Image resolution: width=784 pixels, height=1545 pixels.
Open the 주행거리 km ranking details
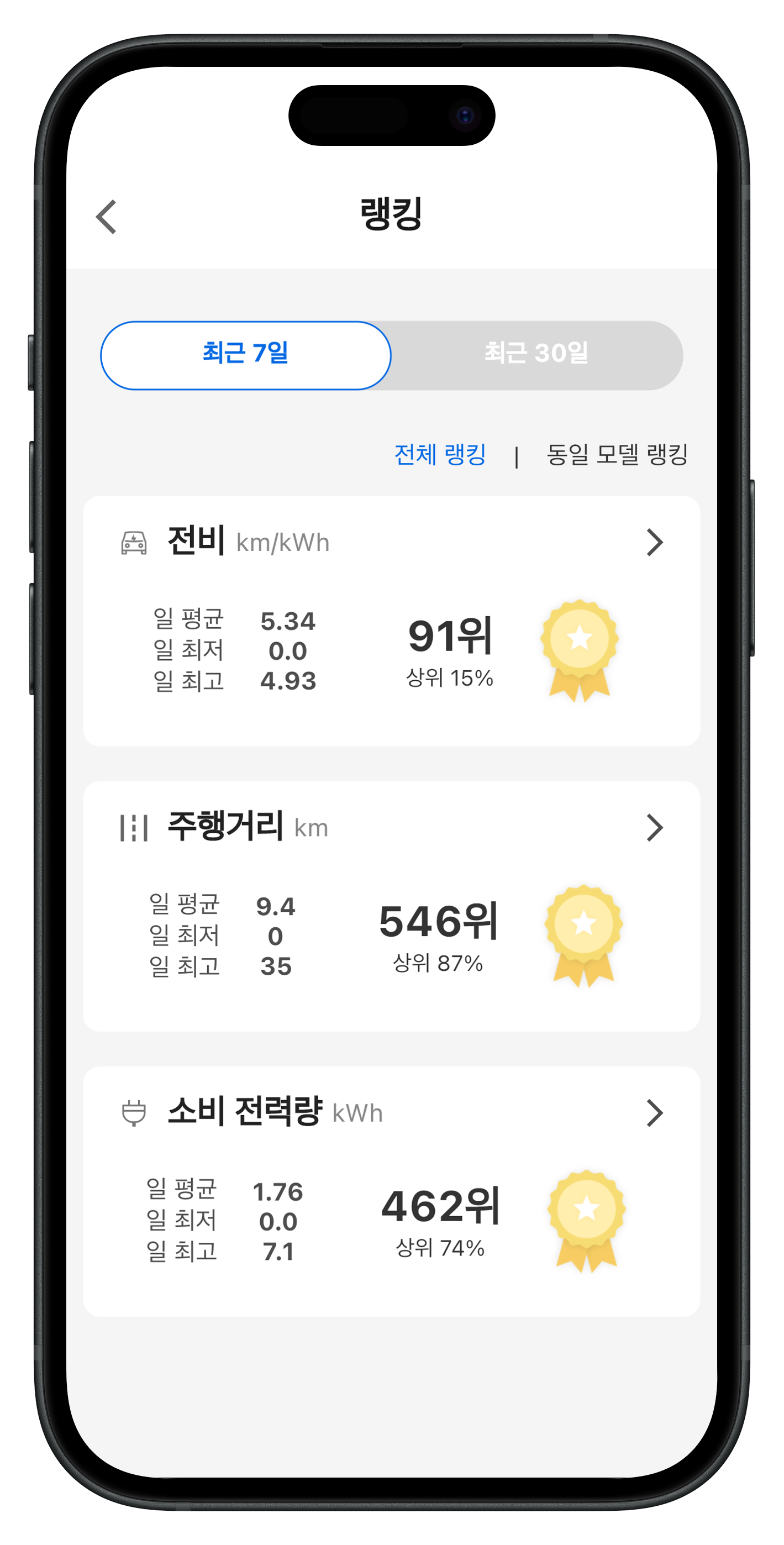(654, 828)
